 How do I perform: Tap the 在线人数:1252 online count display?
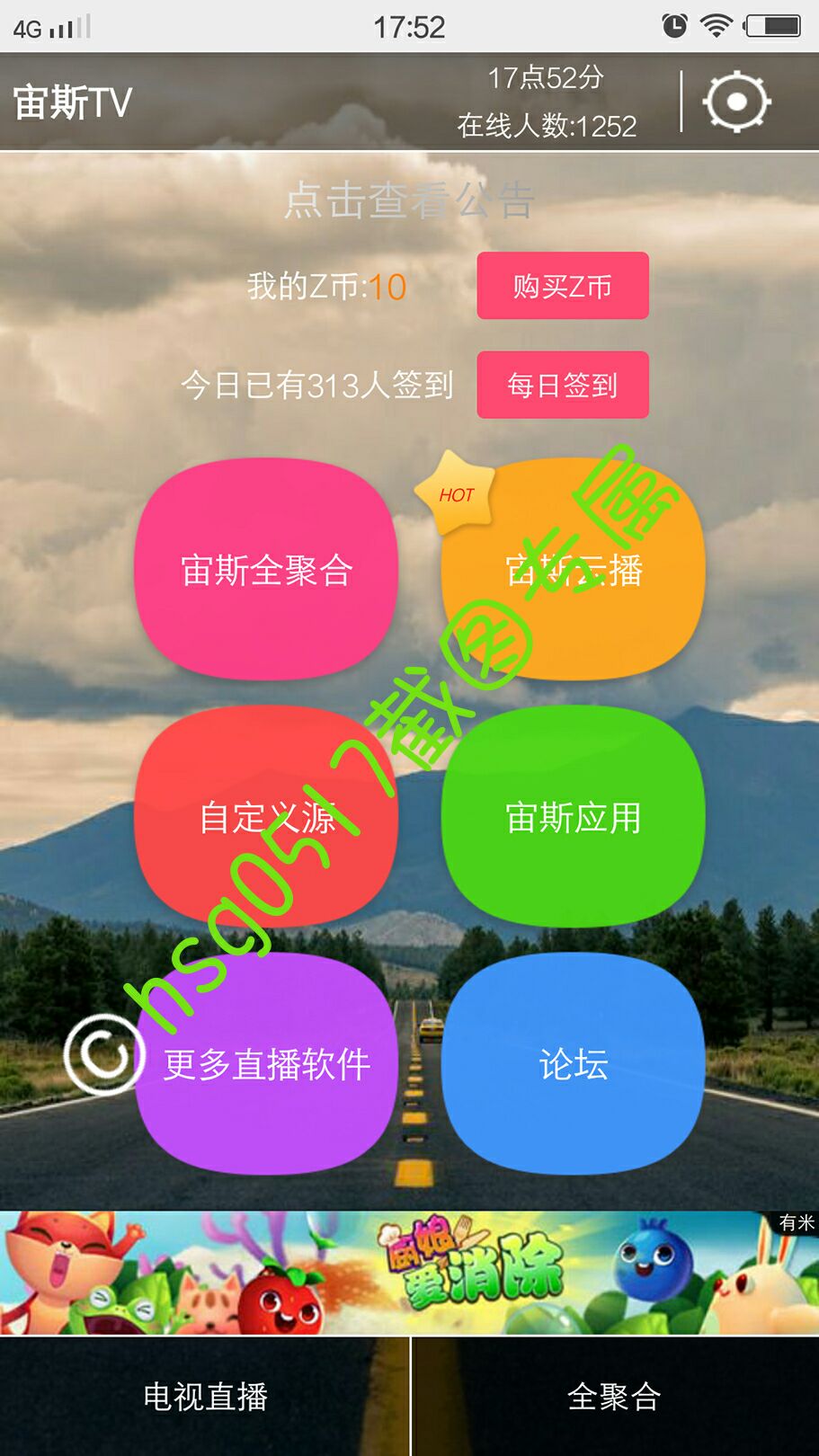coord(547,126)
